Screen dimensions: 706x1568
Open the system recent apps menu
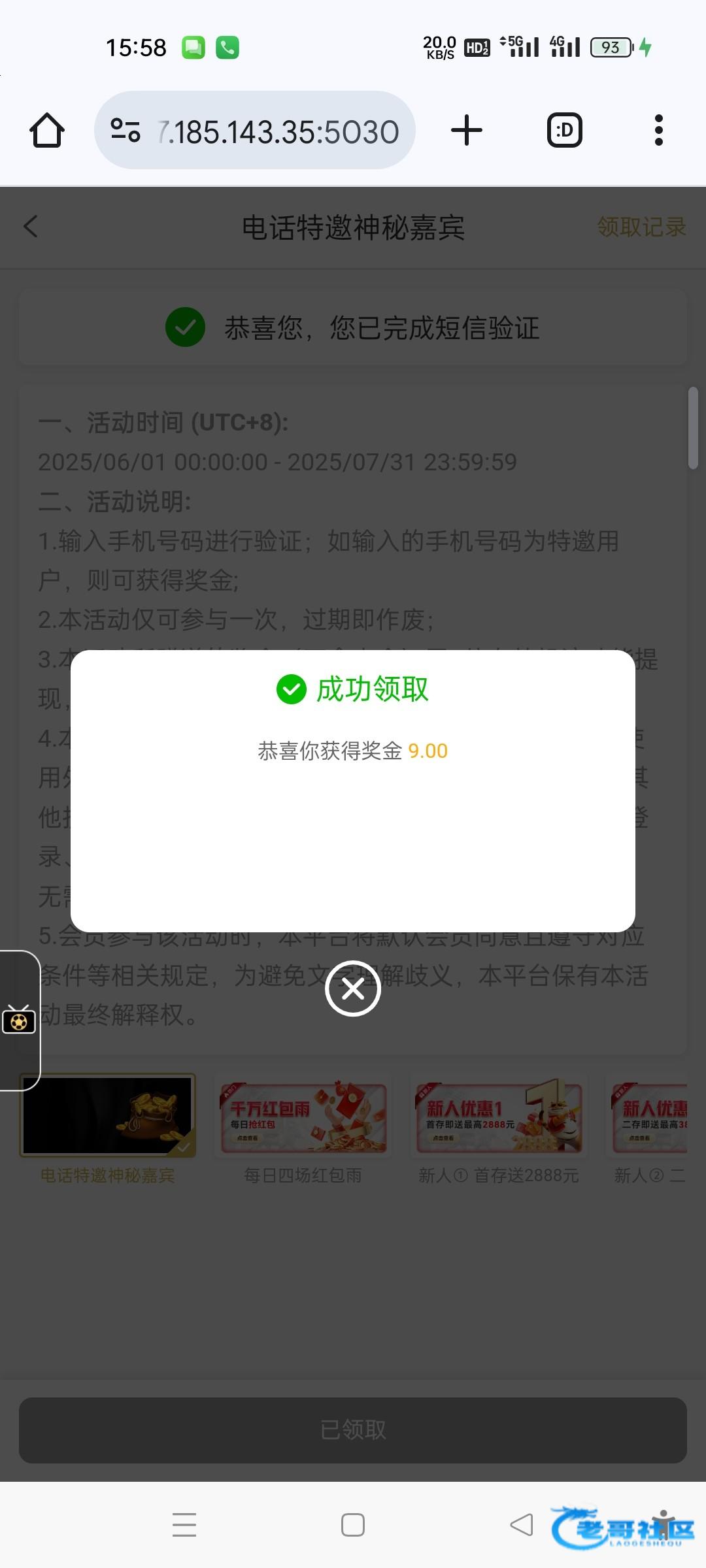tap(184, 1525)
